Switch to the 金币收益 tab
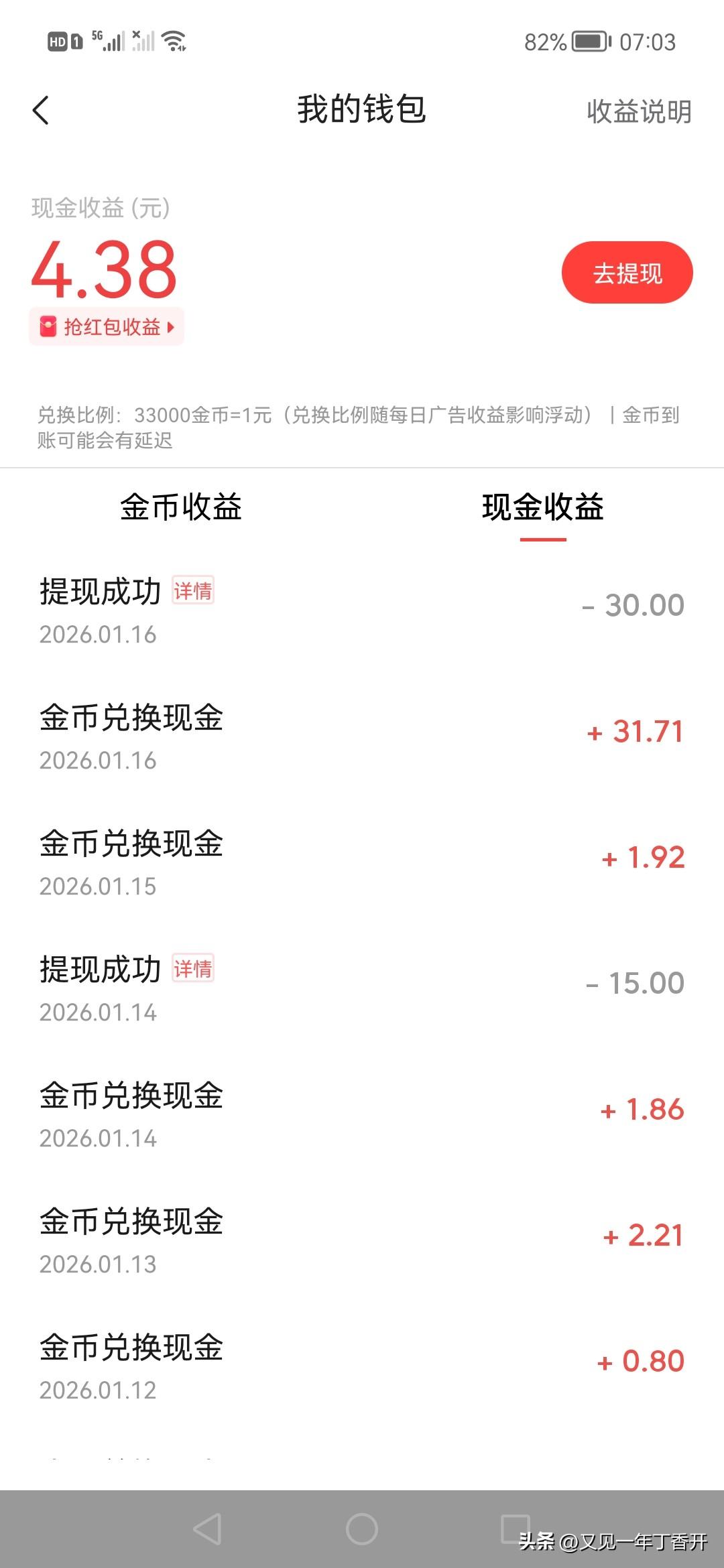Image resolution: width=724 pixels, height=1568 pixels. pyautogui.click(x=181, y=507)
